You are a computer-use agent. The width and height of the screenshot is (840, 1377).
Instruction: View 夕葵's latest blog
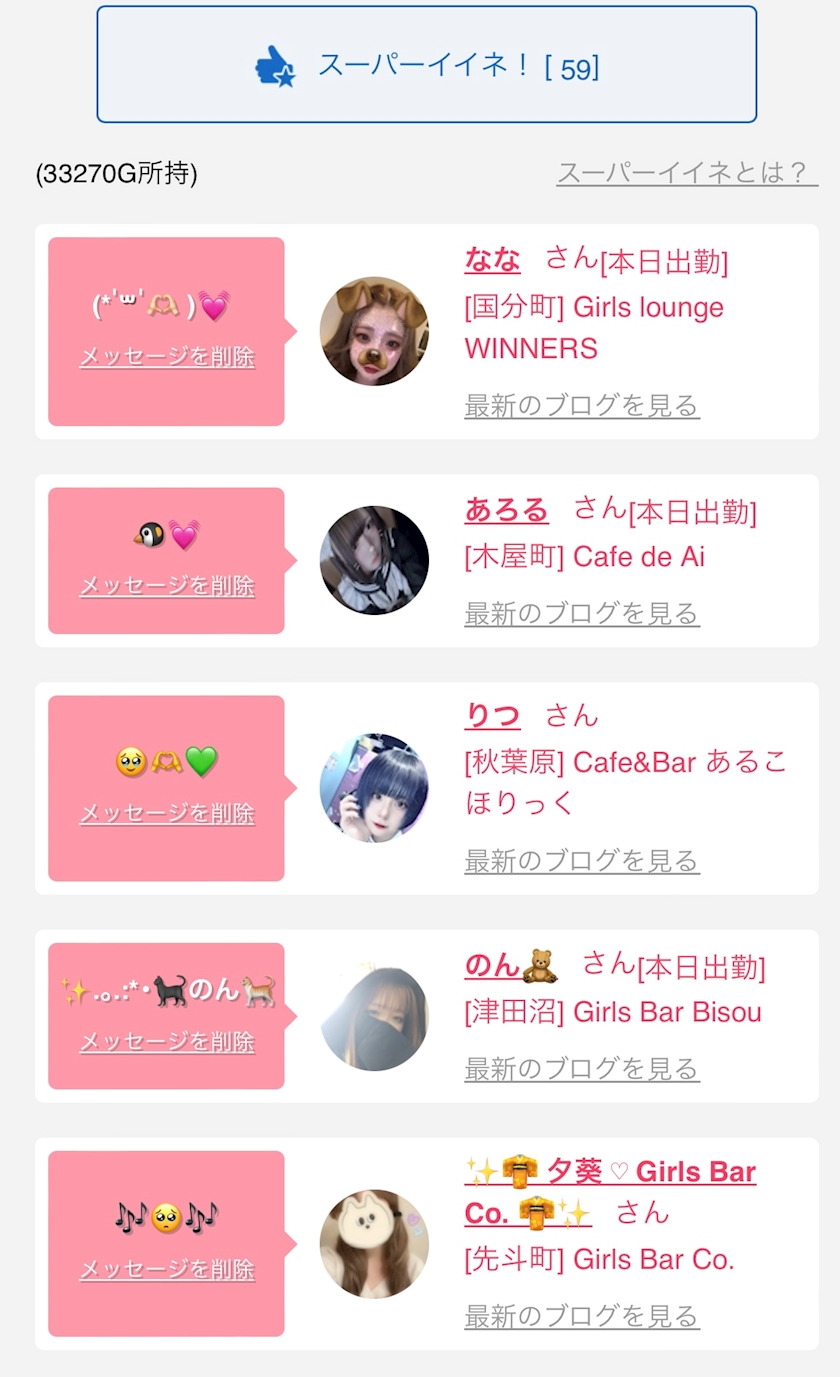(x=582, y=1316)
